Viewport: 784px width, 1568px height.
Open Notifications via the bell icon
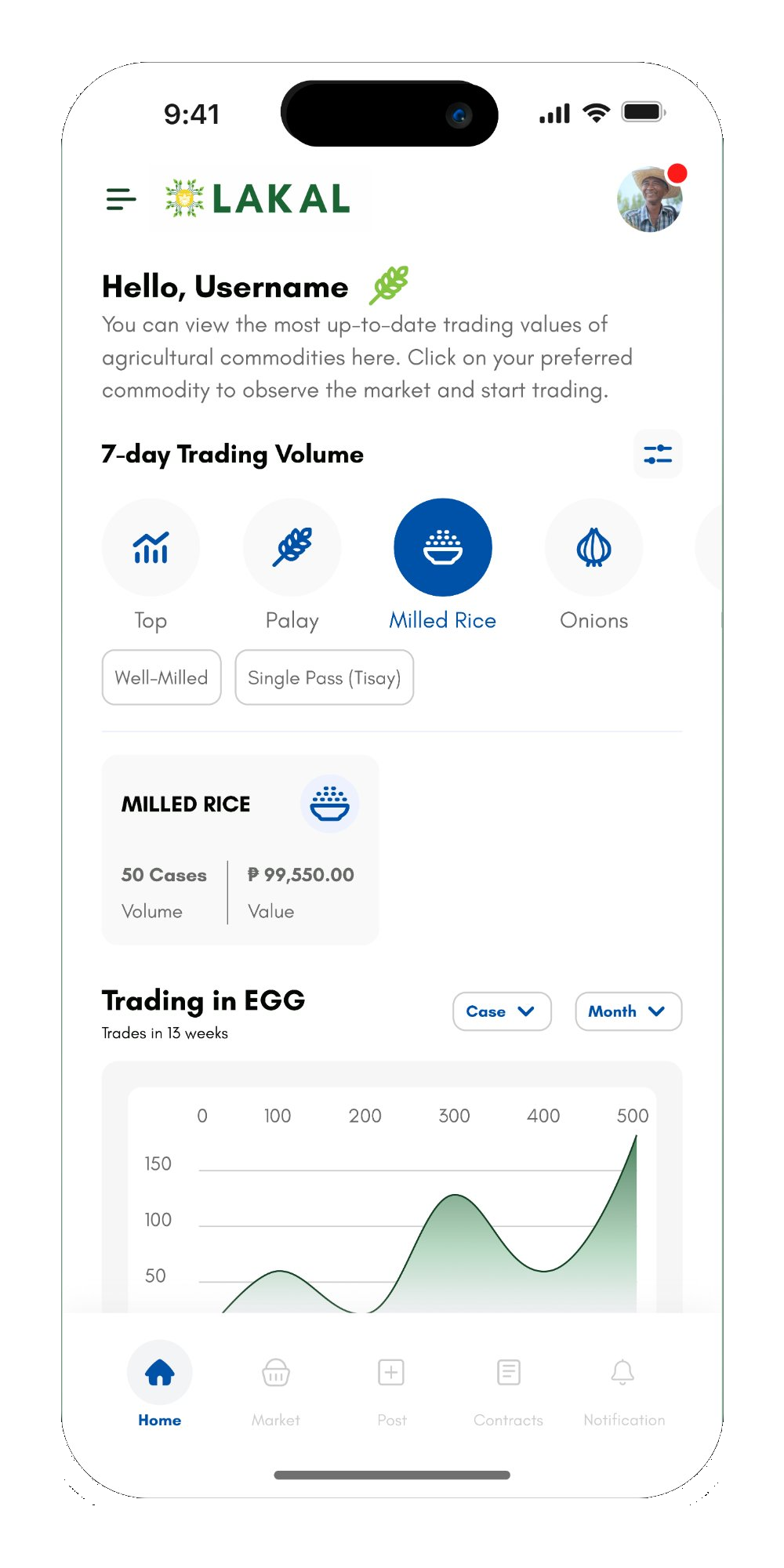point(623,1372)
